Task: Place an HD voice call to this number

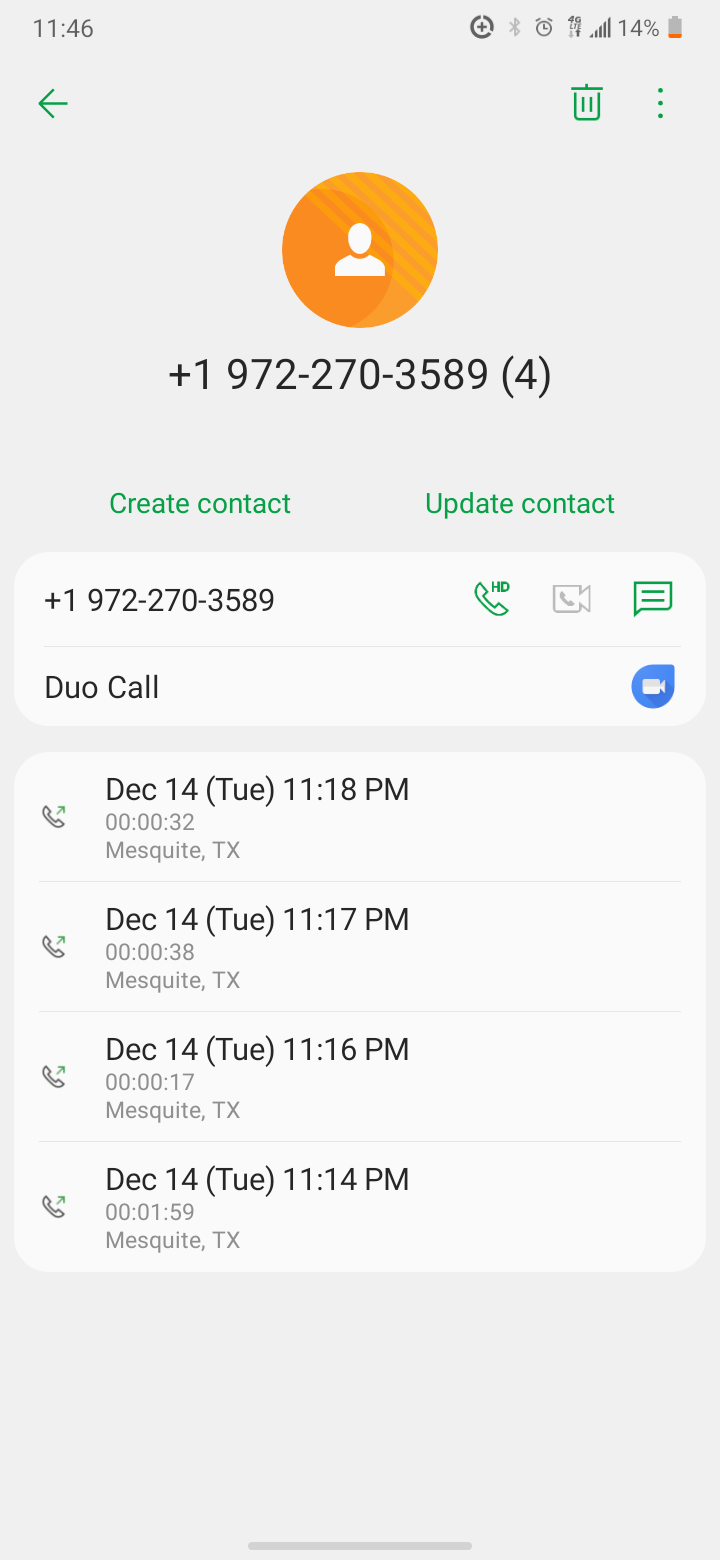Action: click(491, 599)
